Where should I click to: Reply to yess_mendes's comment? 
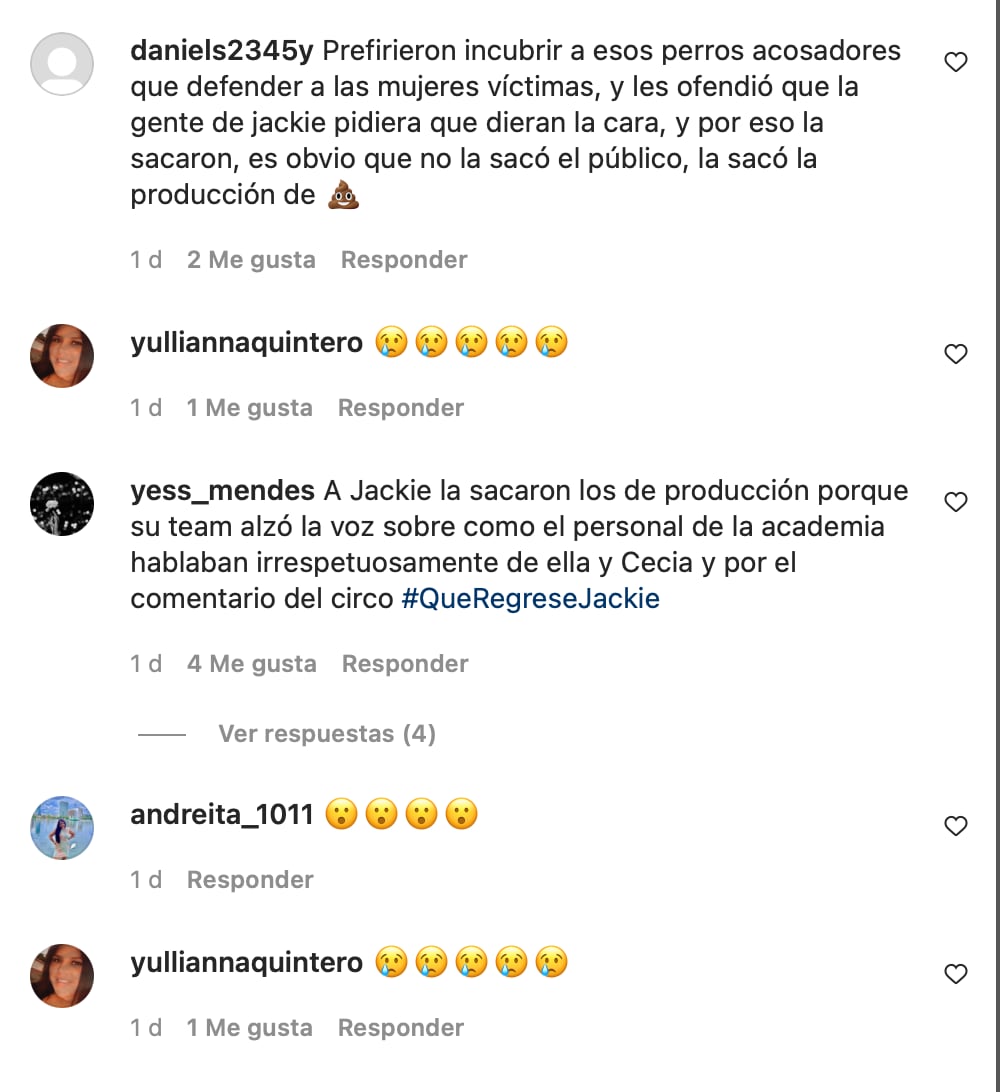[x=405, y=664]
